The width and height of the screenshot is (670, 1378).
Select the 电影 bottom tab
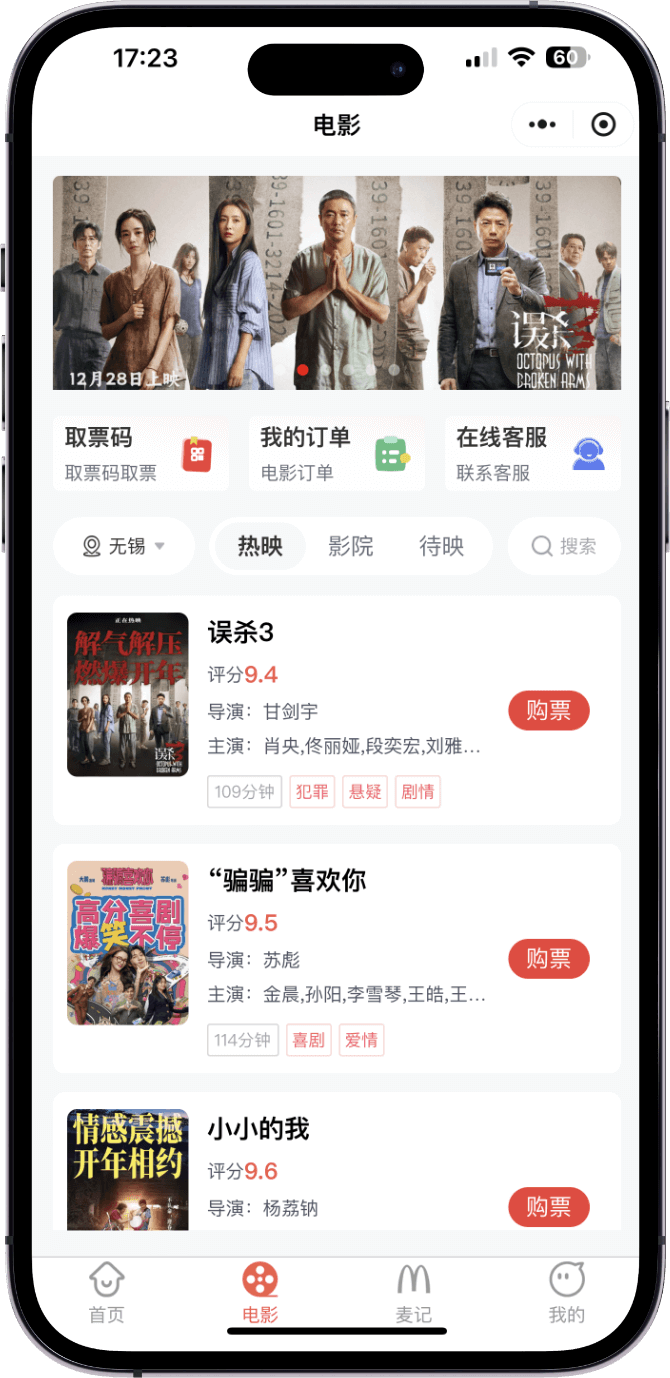[x=260, y=1292]
